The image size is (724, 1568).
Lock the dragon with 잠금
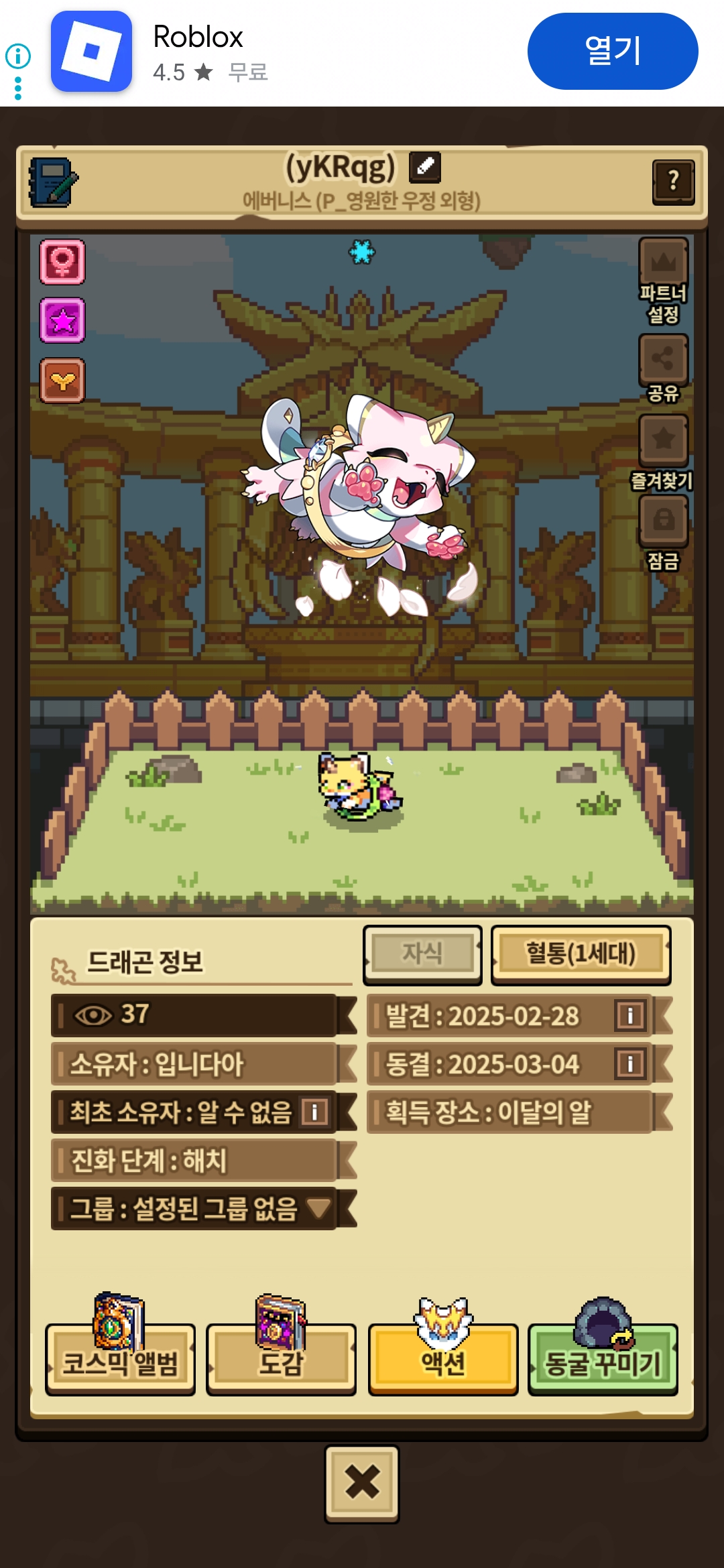pos(663,520)
